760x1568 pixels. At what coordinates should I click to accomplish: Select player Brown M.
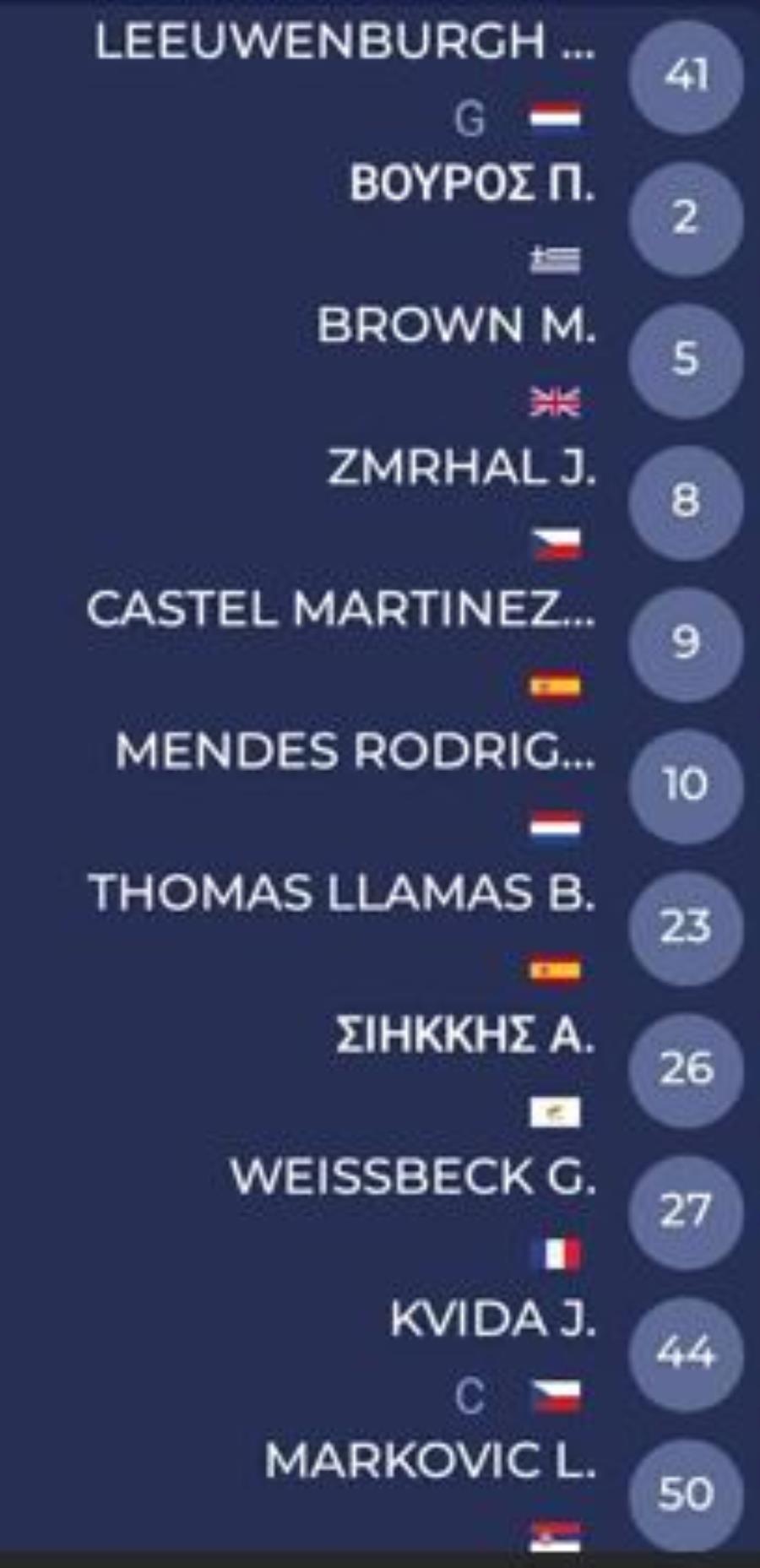pos(456,324)
